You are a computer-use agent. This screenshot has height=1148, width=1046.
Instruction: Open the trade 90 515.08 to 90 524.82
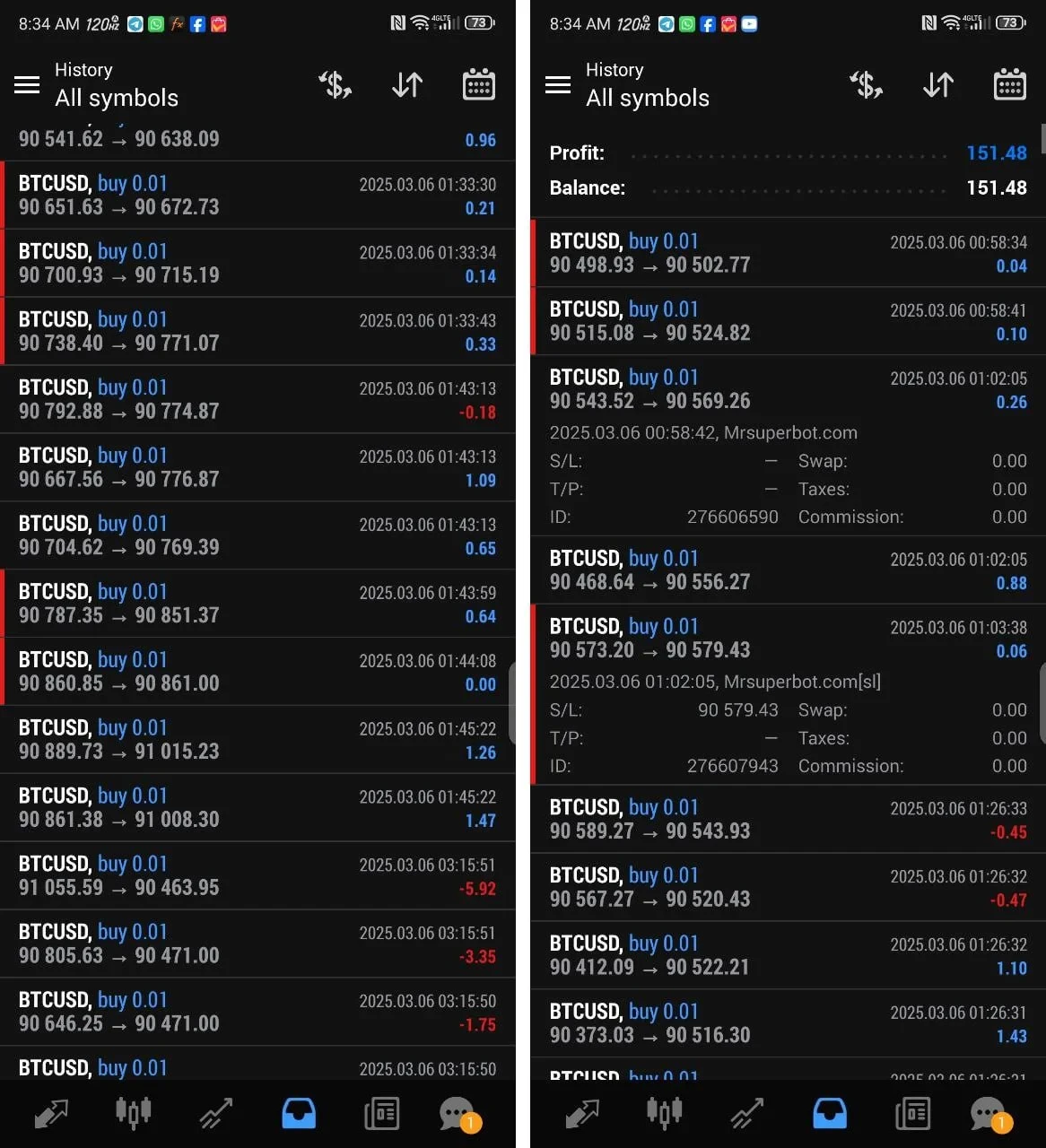(788, 321)
